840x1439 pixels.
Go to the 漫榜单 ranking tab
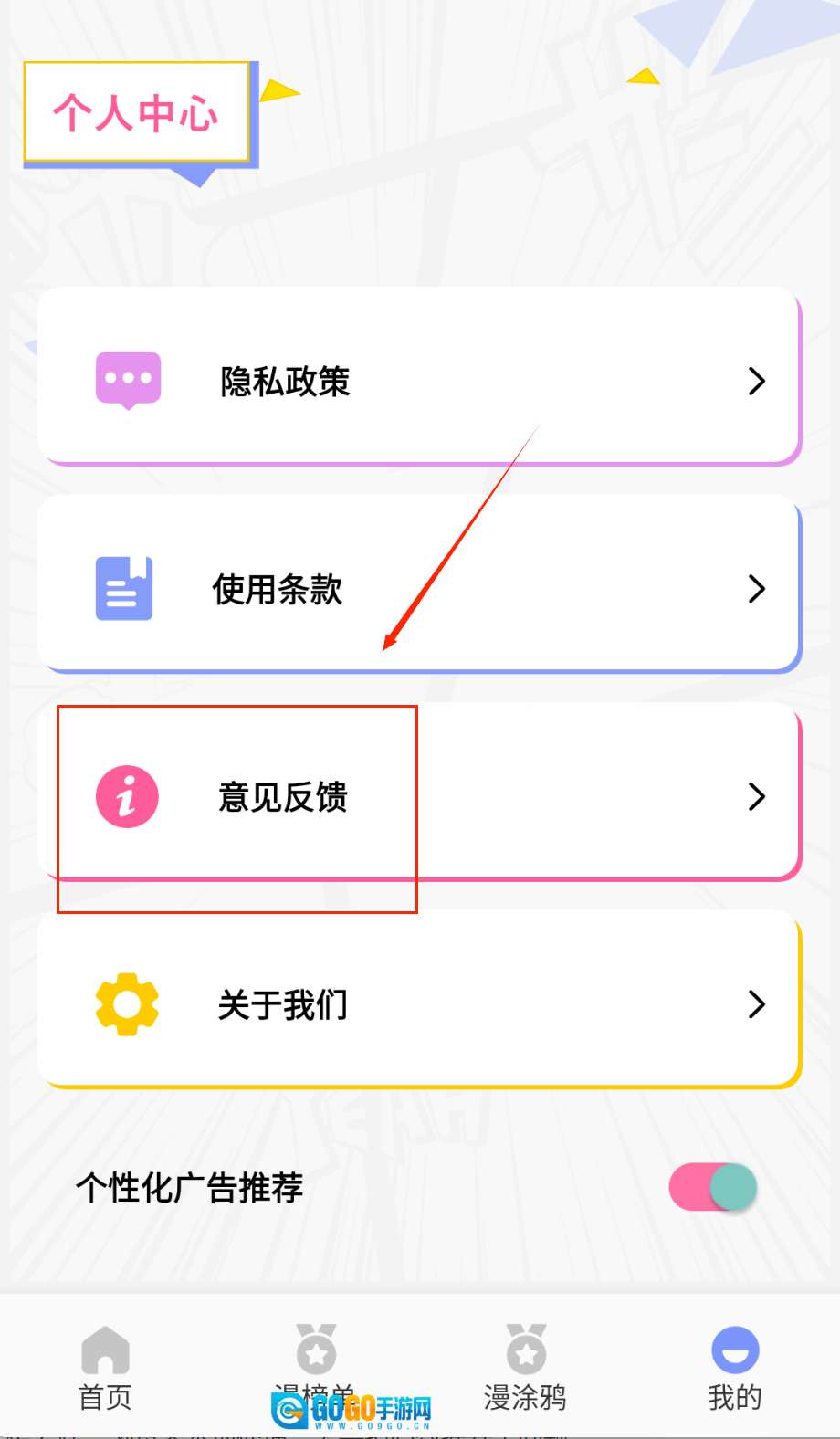pos(316,1360)
